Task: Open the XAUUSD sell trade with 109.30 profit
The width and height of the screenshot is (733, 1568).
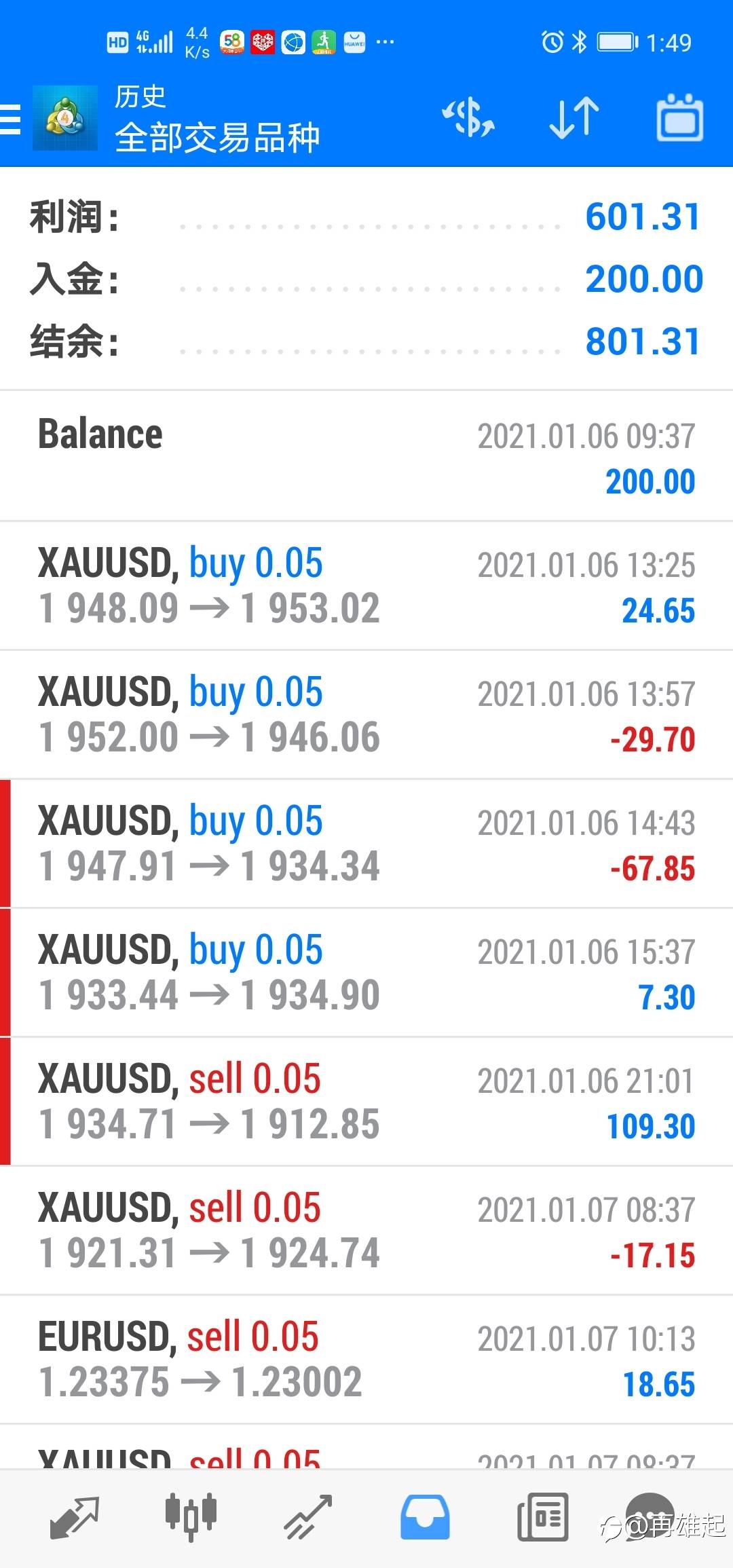Action: 366,1102
